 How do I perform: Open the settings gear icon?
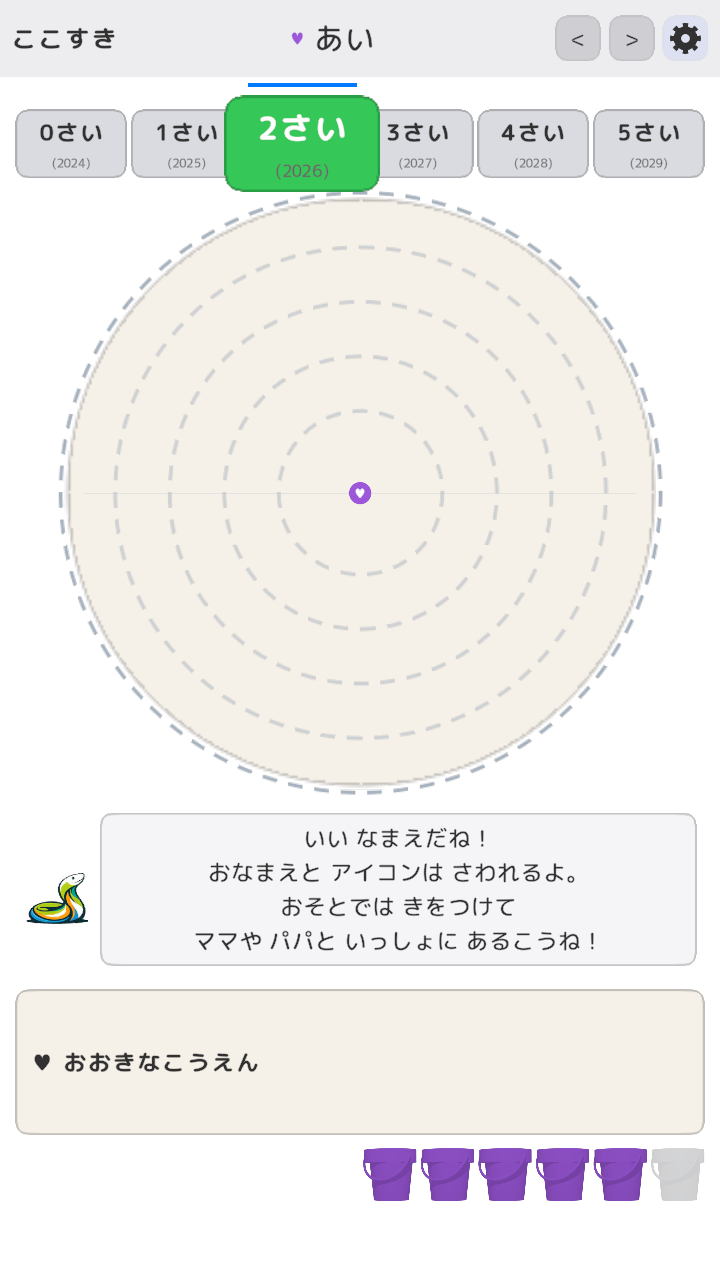684,37
